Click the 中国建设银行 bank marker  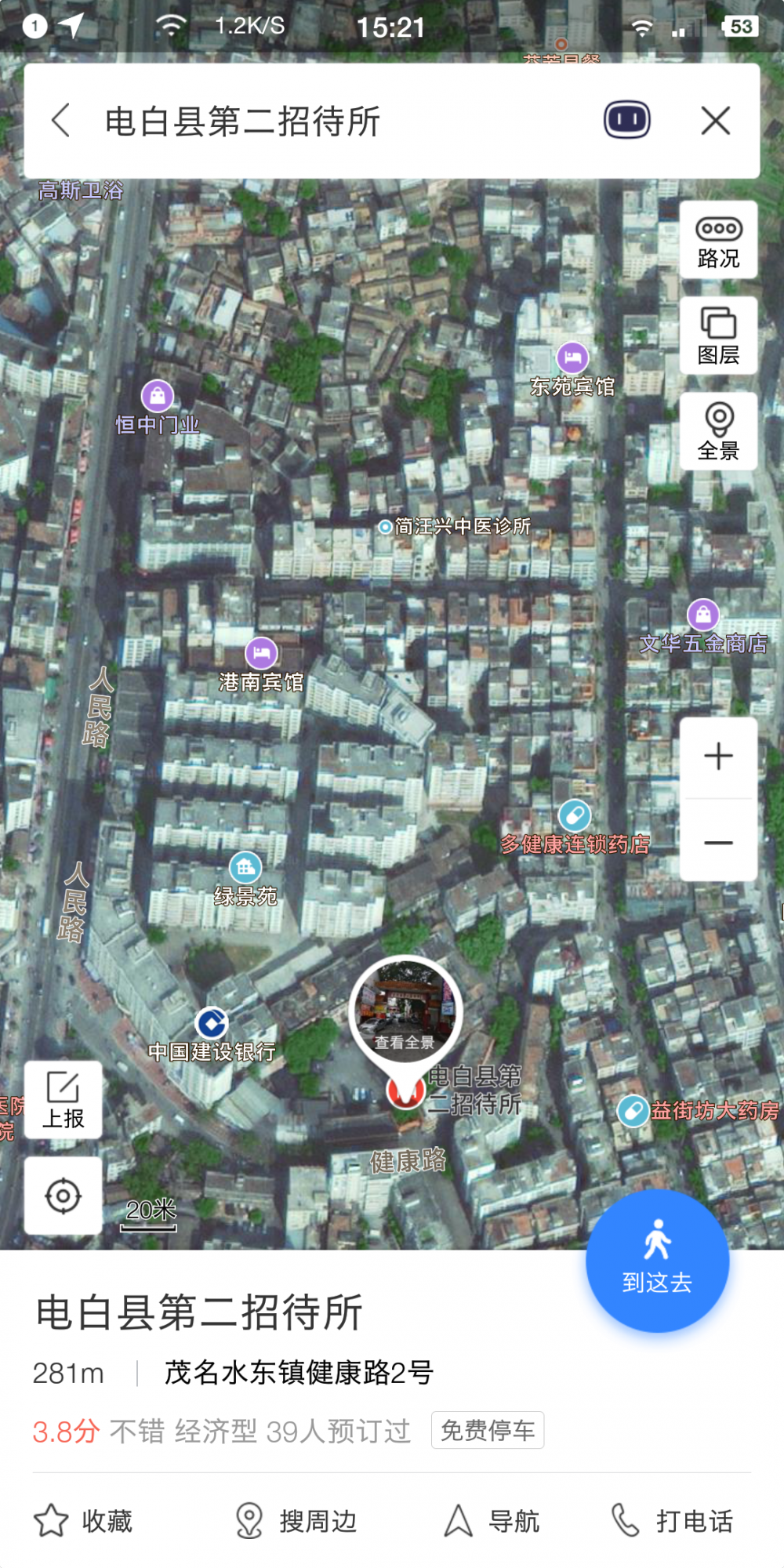[x=210, y=1021]
